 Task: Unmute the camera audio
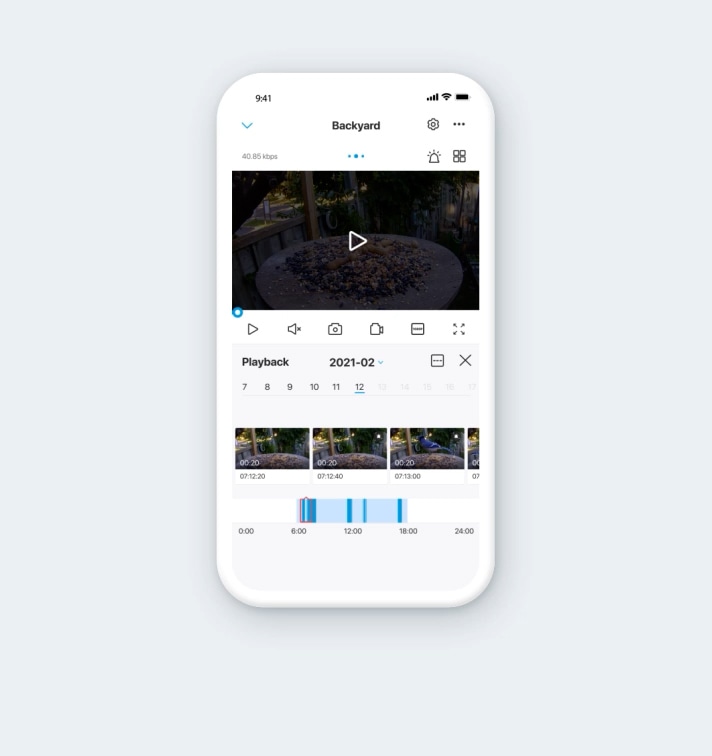[x=294, y=329]
